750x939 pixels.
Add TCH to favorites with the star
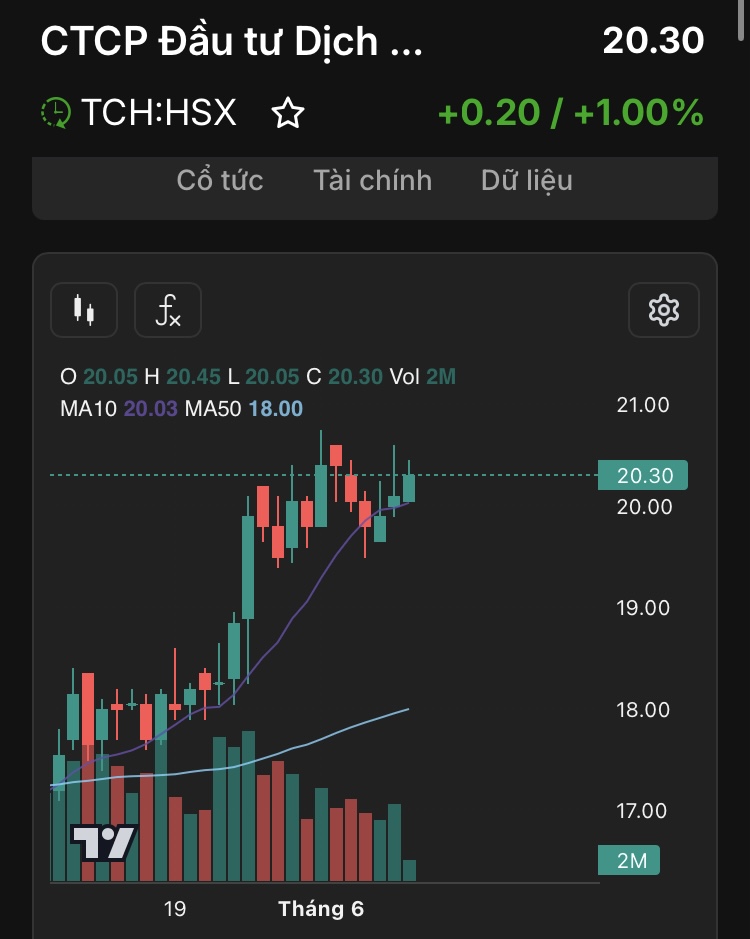[x=288, y=113]
